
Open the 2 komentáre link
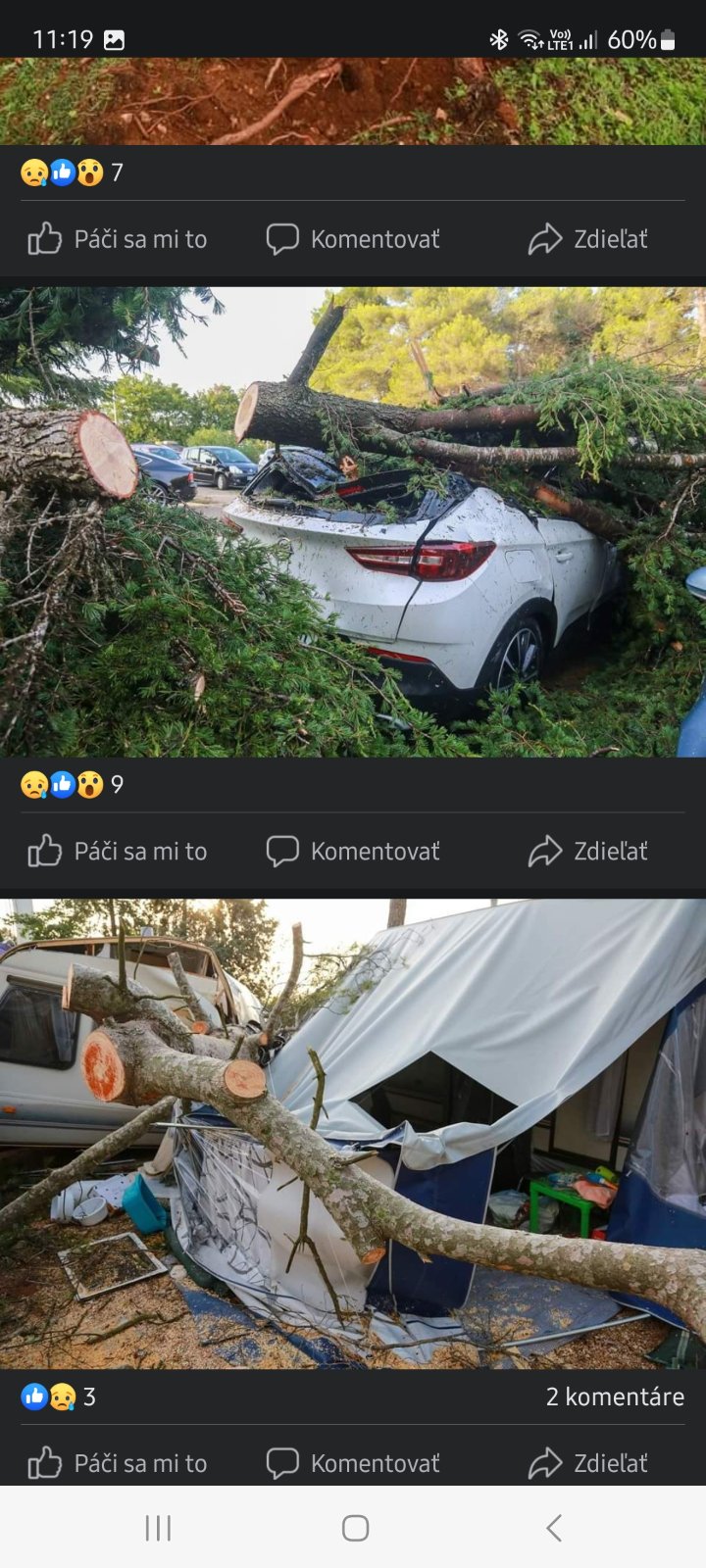615,1396
